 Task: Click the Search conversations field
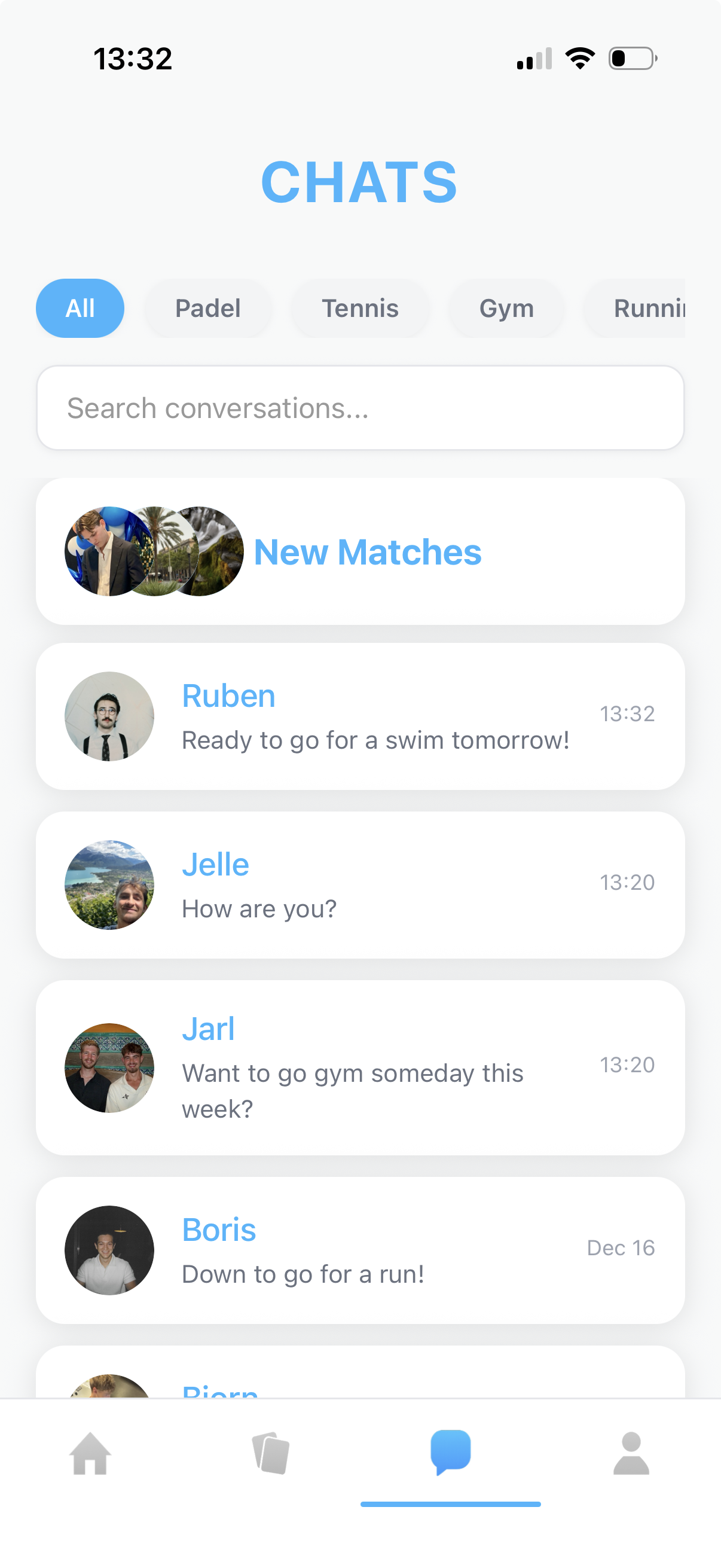click(361, 407)
